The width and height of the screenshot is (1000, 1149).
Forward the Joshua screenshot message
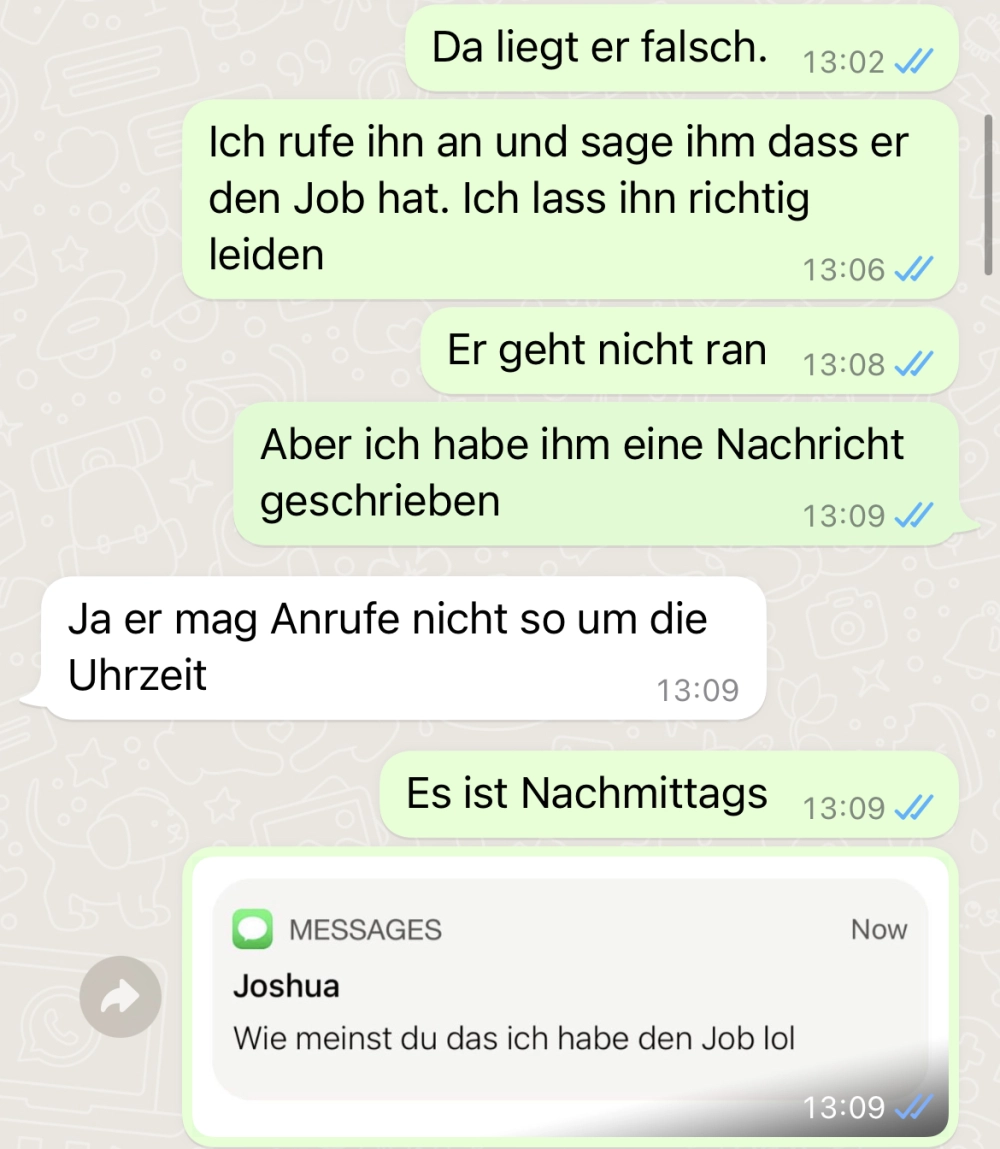(x=121, y=995)
